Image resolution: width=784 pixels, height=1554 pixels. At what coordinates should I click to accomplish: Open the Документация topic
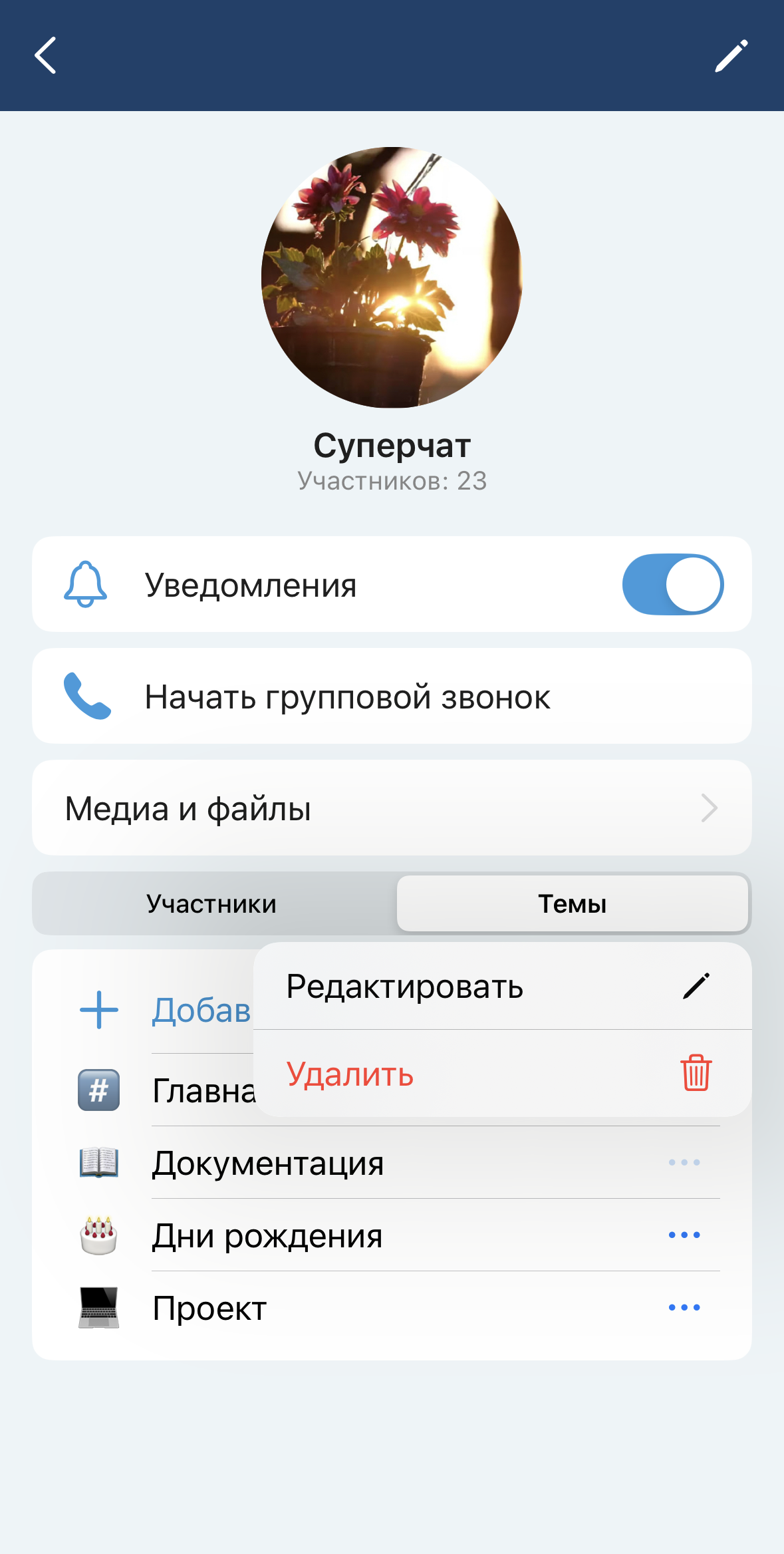coord(268,1164)
